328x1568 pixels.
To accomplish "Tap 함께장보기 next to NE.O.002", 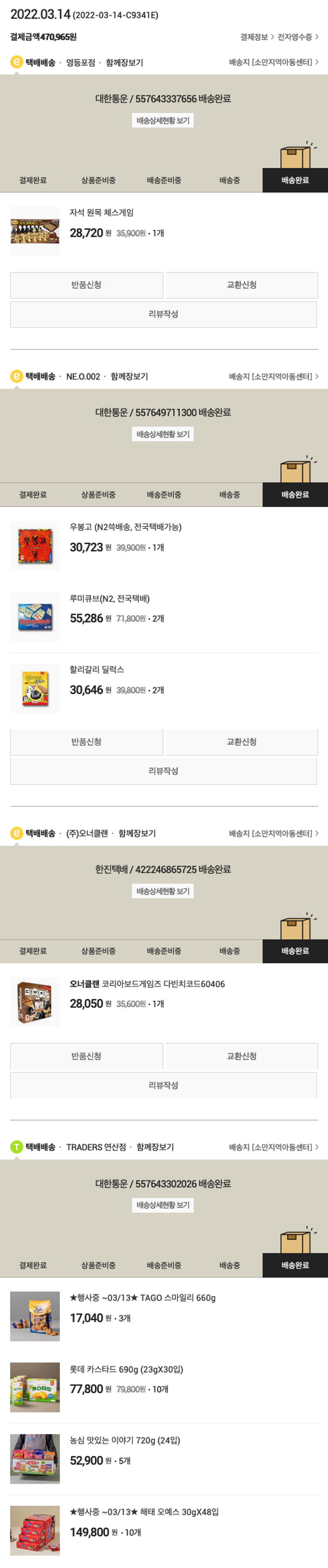I will coord(129,377).
